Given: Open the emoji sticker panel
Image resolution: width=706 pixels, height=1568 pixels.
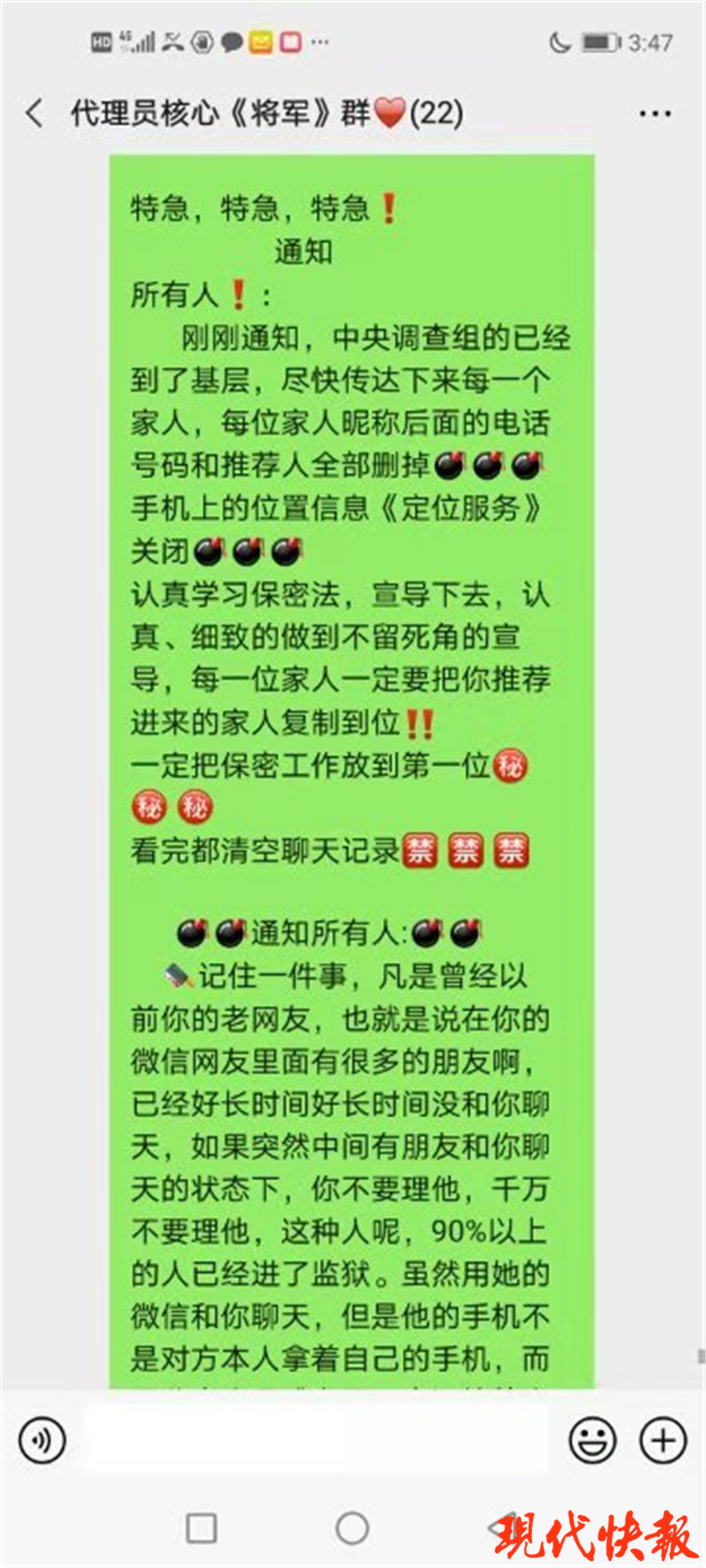Looking at the screenshot, I should coord(592,1440).
